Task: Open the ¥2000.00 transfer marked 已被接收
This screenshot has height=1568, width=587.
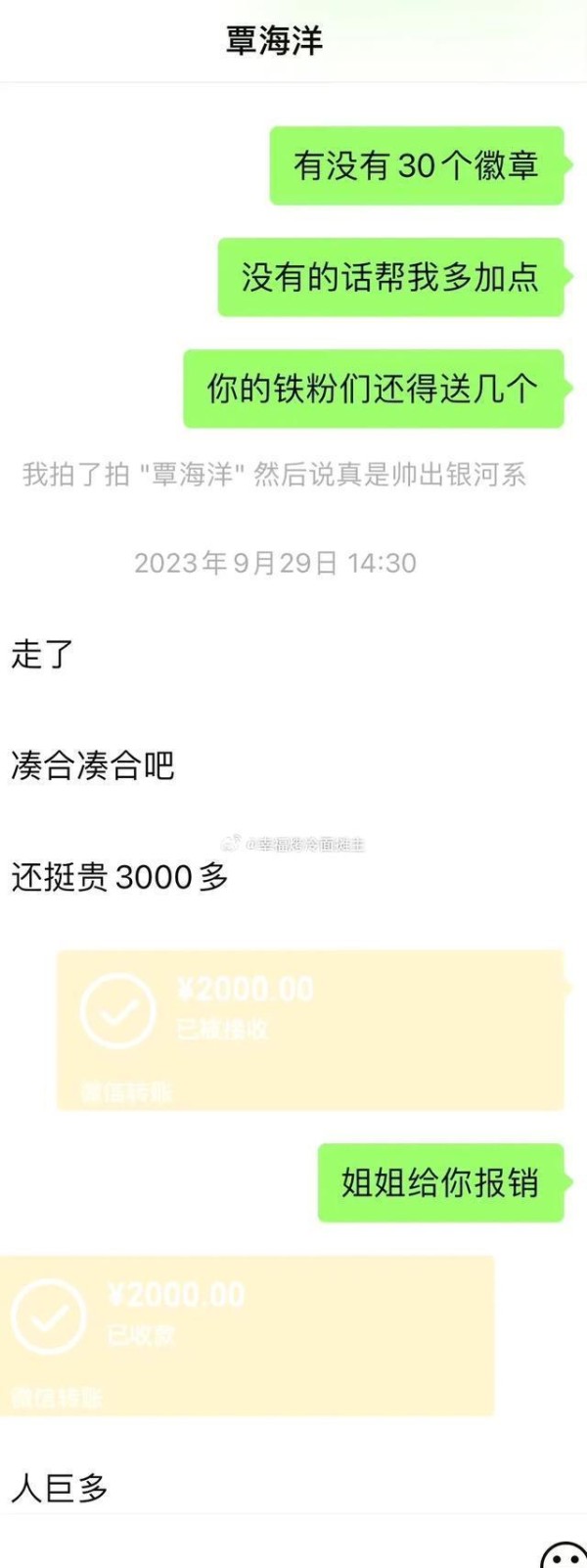Action: tap(311, 1028)
